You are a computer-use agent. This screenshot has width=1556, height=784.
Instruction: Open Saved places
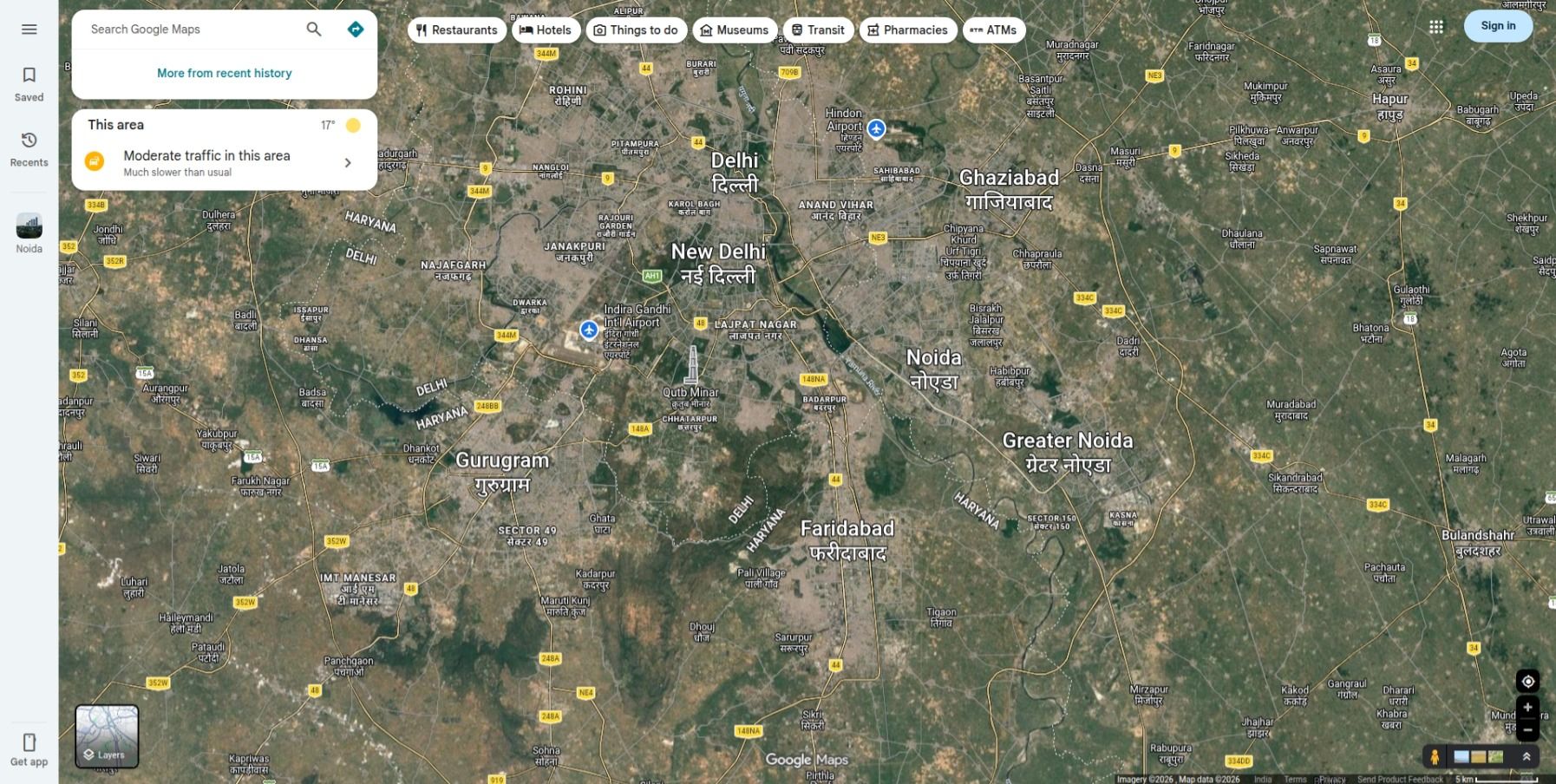(x=29, y=84)
